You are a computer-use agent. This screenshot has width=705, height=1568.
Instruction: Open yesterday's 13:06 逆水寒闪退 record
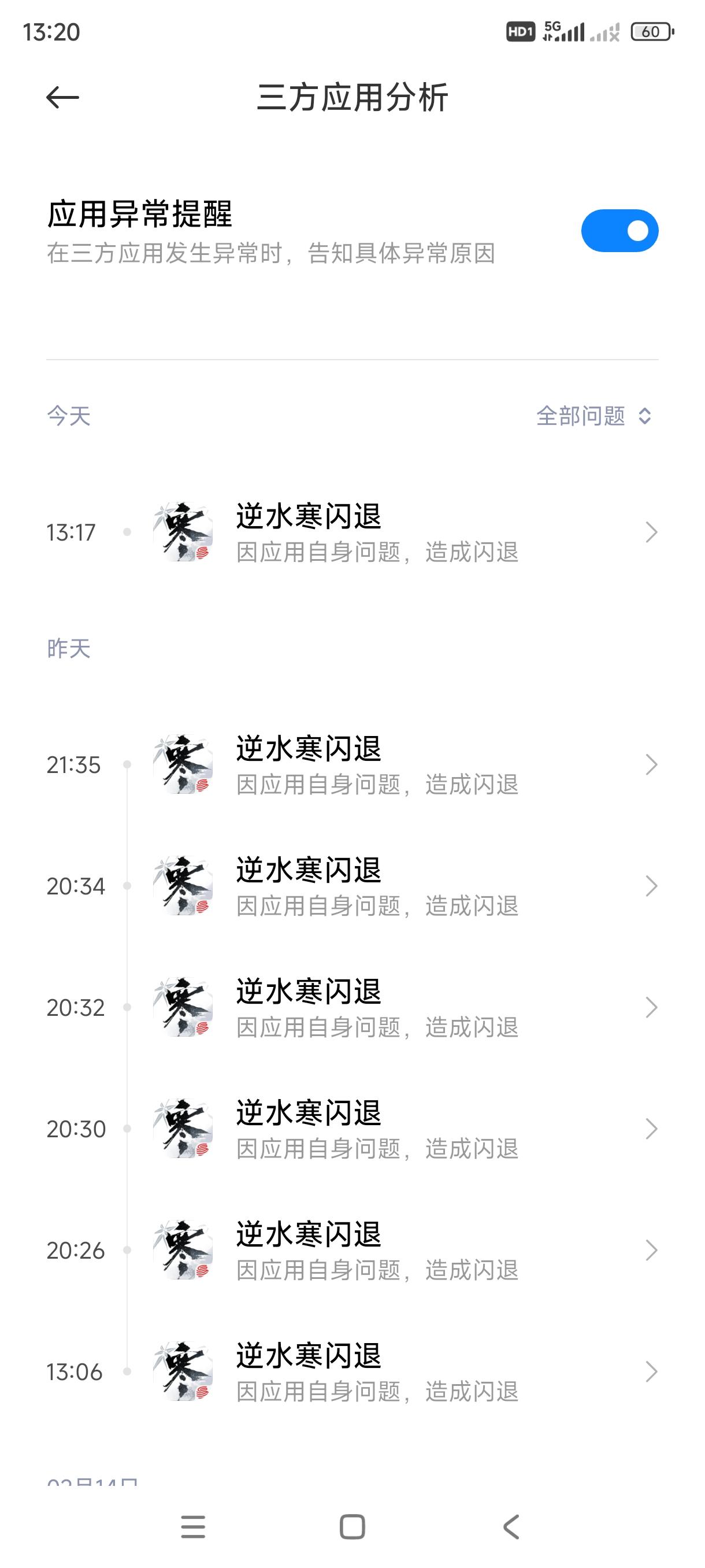(377, 1372)
